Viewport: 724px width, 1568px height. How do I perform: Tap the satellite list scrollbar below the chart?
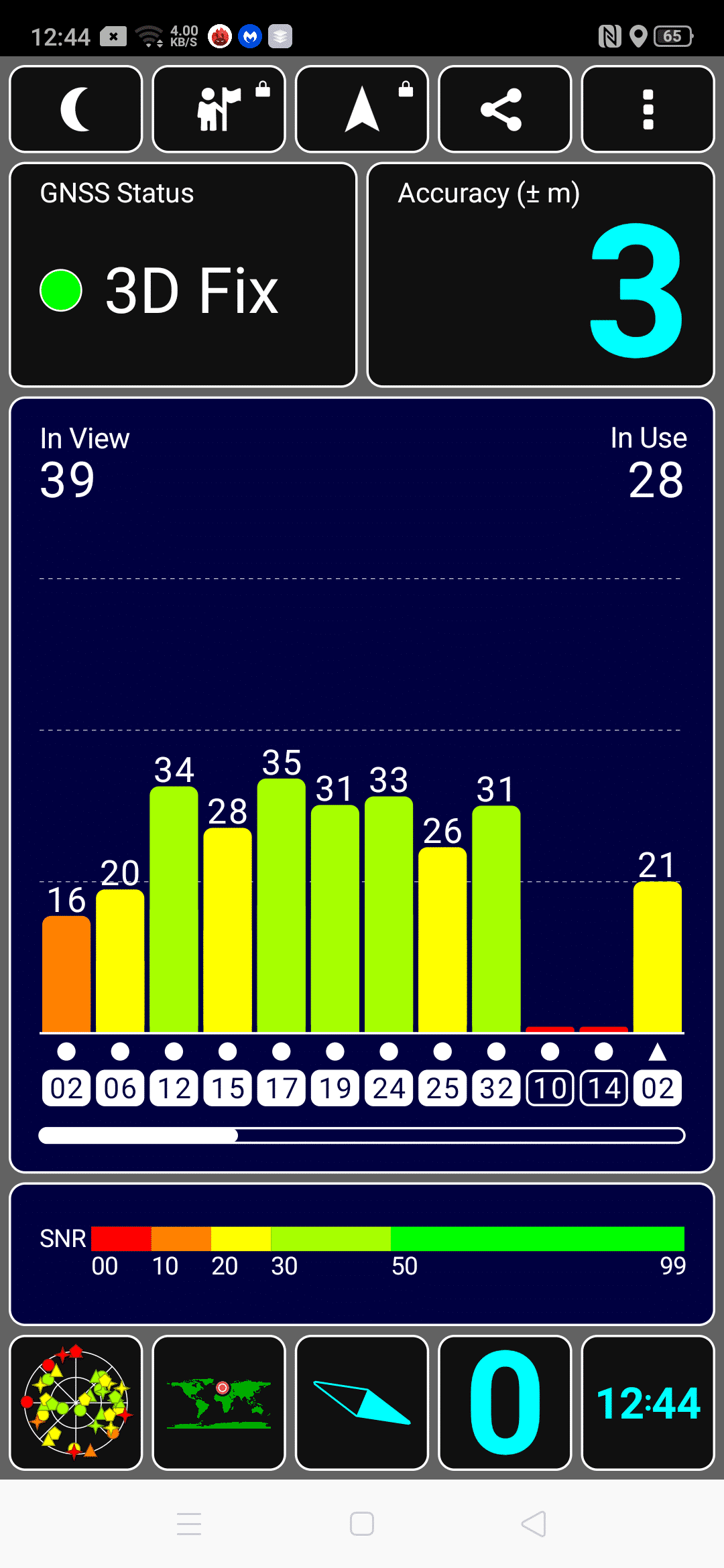tap(362, 1135)
